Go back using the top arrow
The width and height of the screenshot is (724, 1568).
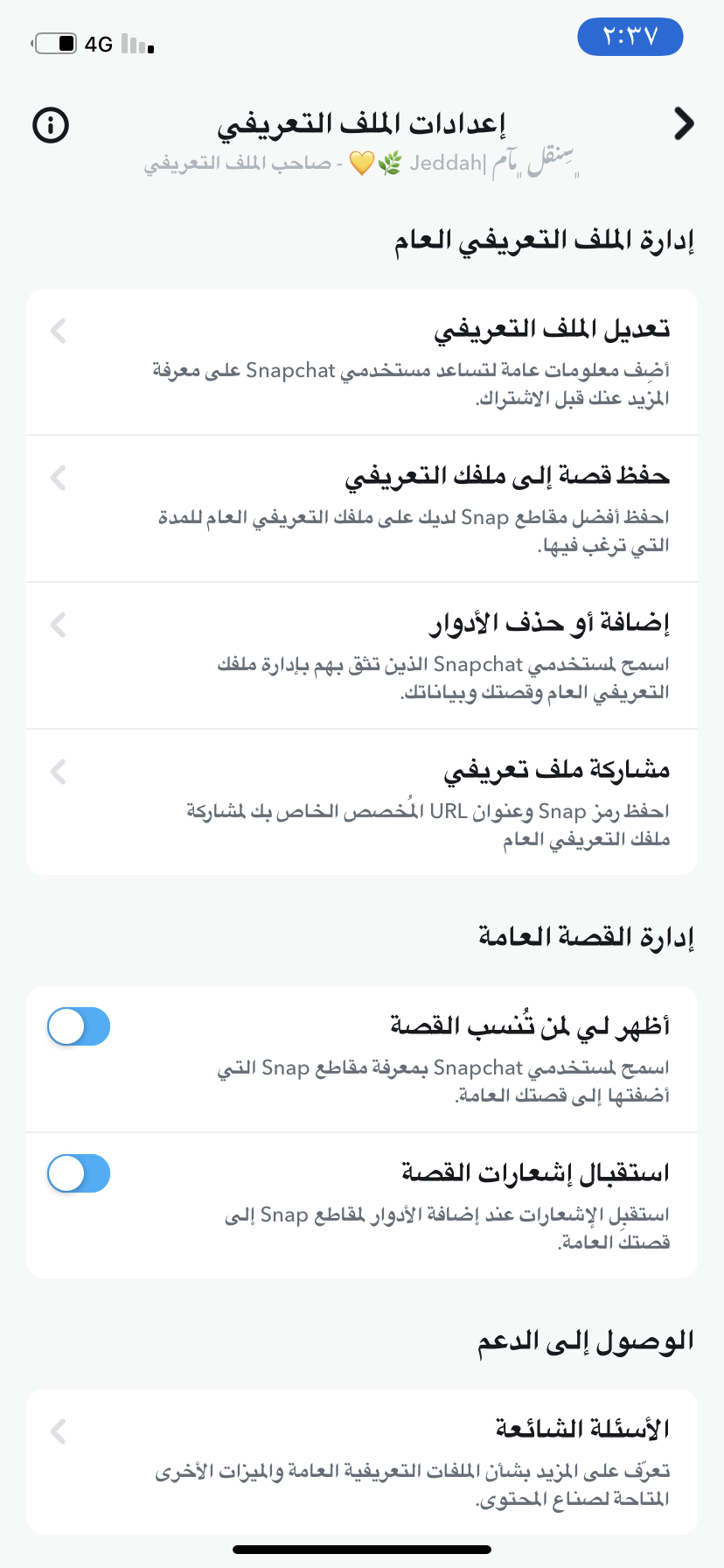[684, 124]
